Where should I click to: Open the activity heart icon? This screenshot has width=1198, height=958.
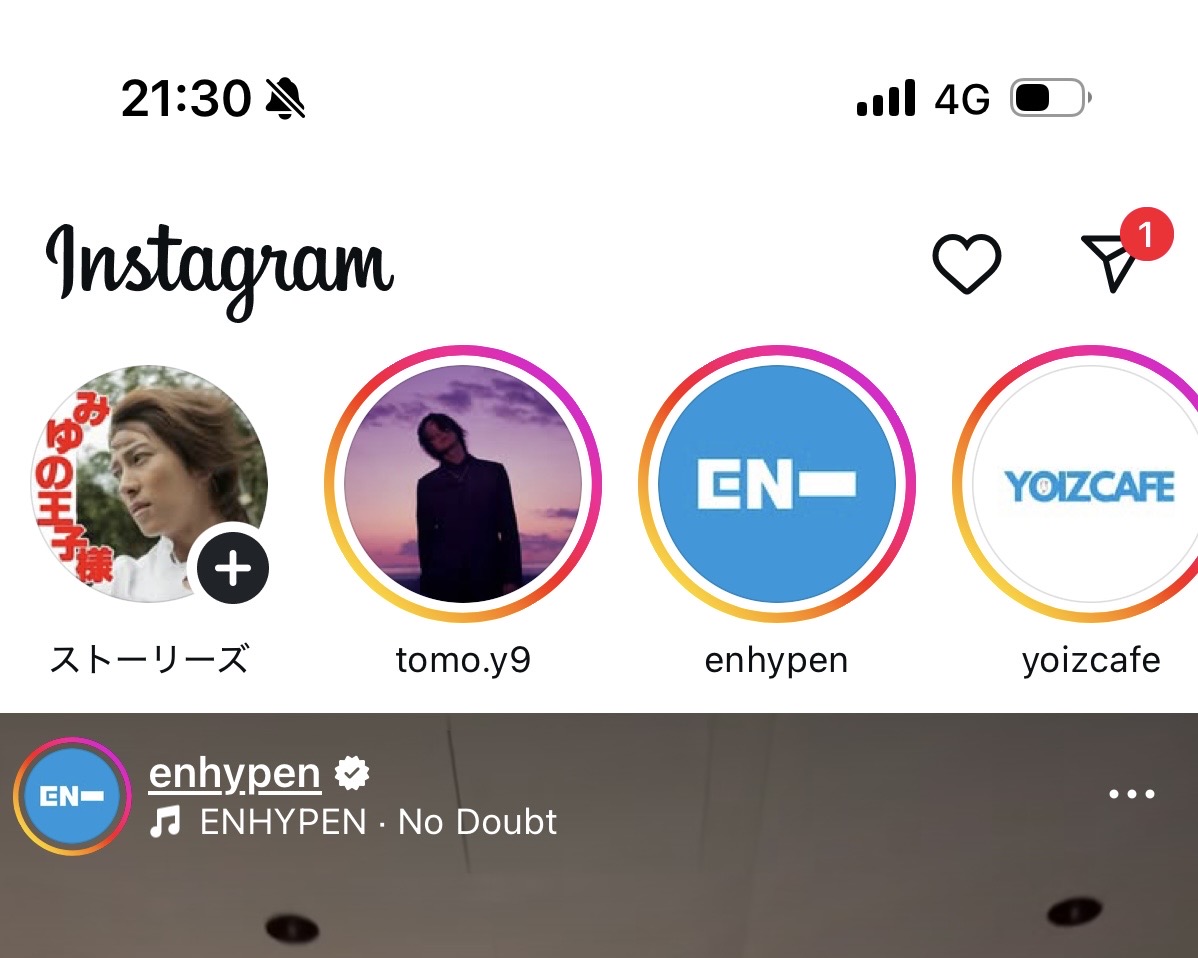[x=966, y=263]
